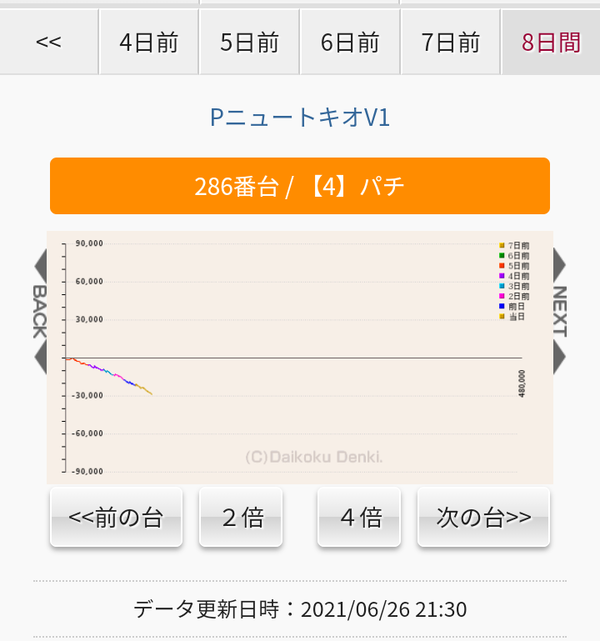Zoom the graph to 4倍

pyautogui.click(x=359, y=517)
